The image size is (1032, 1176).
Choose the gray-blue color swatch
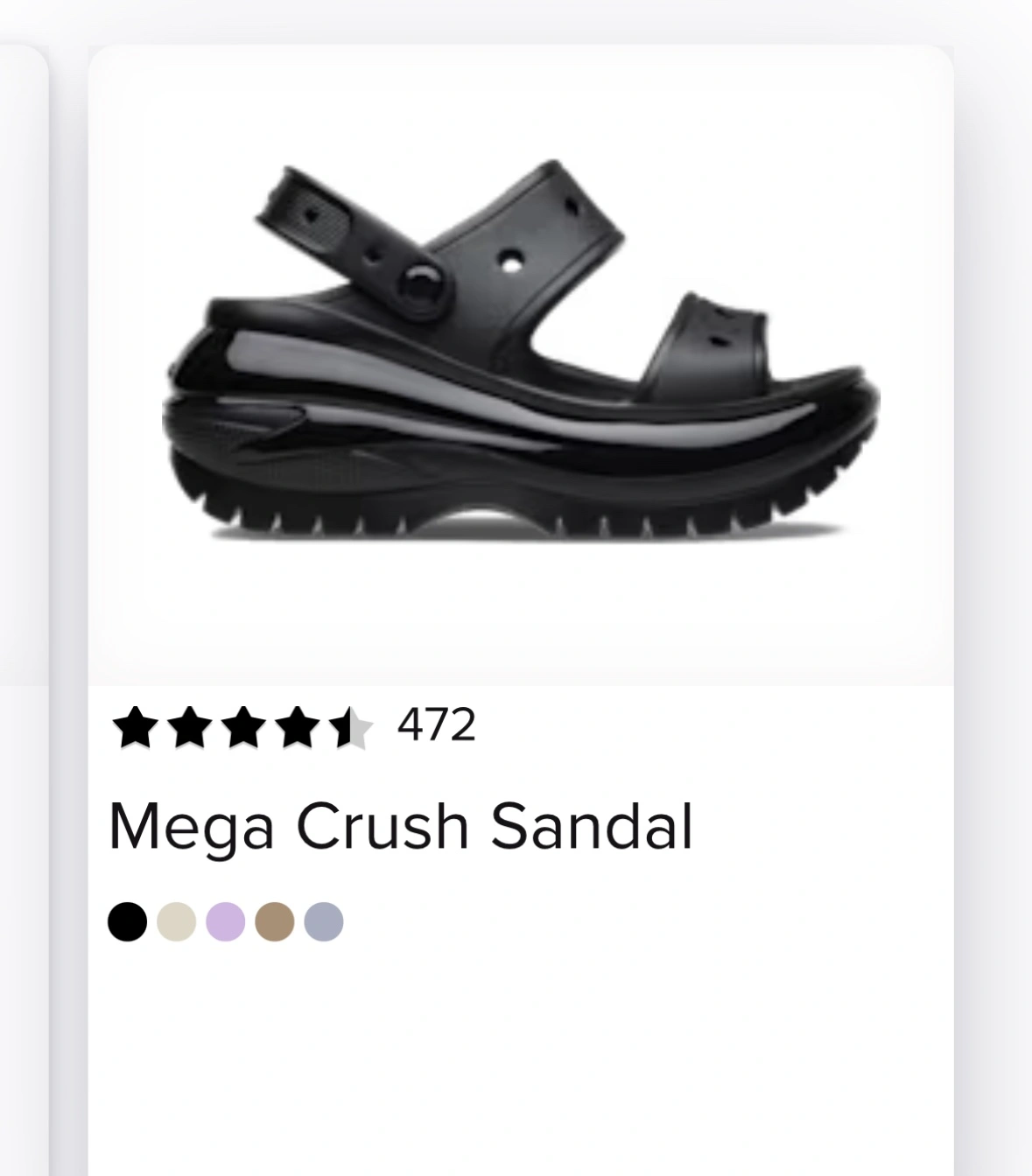point(323,921)
